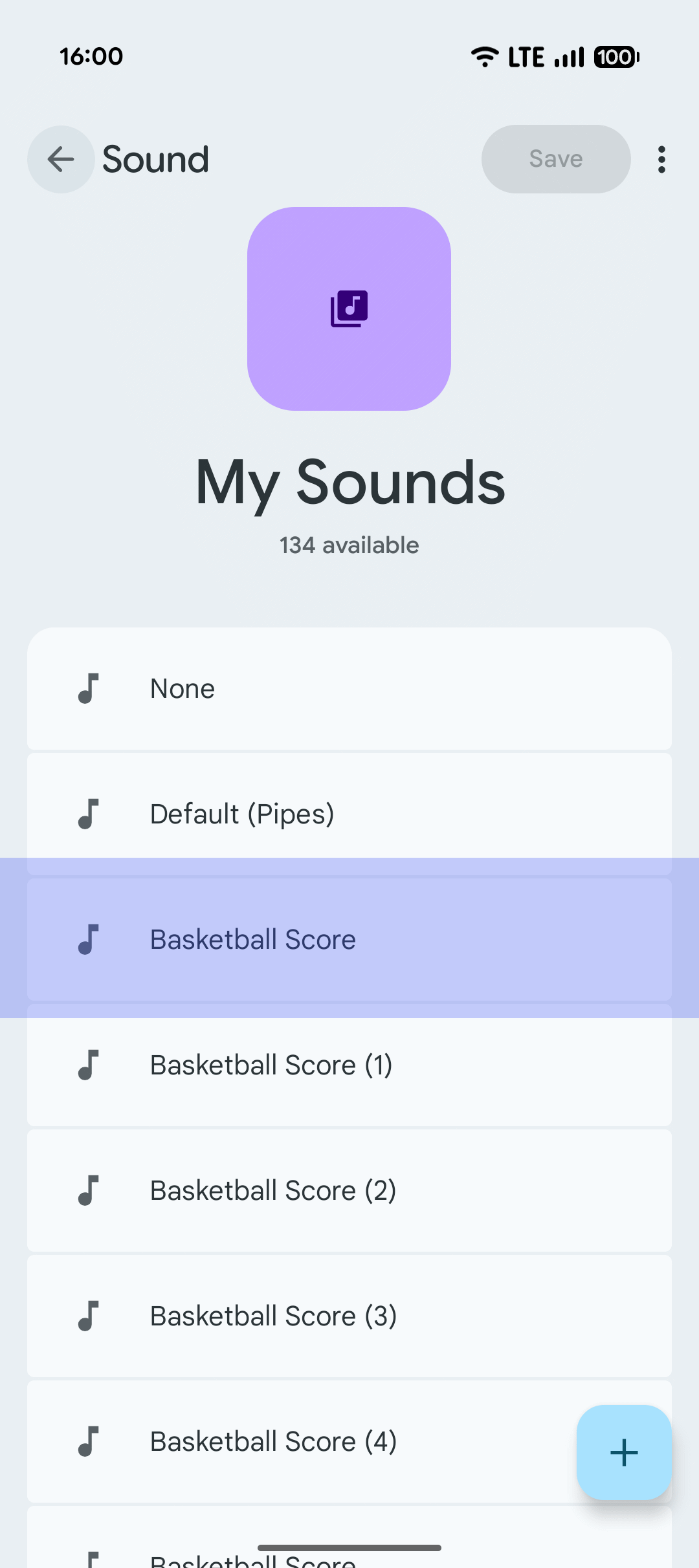Open the three-dot overflow menu
Image resolution: width=699 pixels, height=1568 pixels.
[x=661, y=159]
